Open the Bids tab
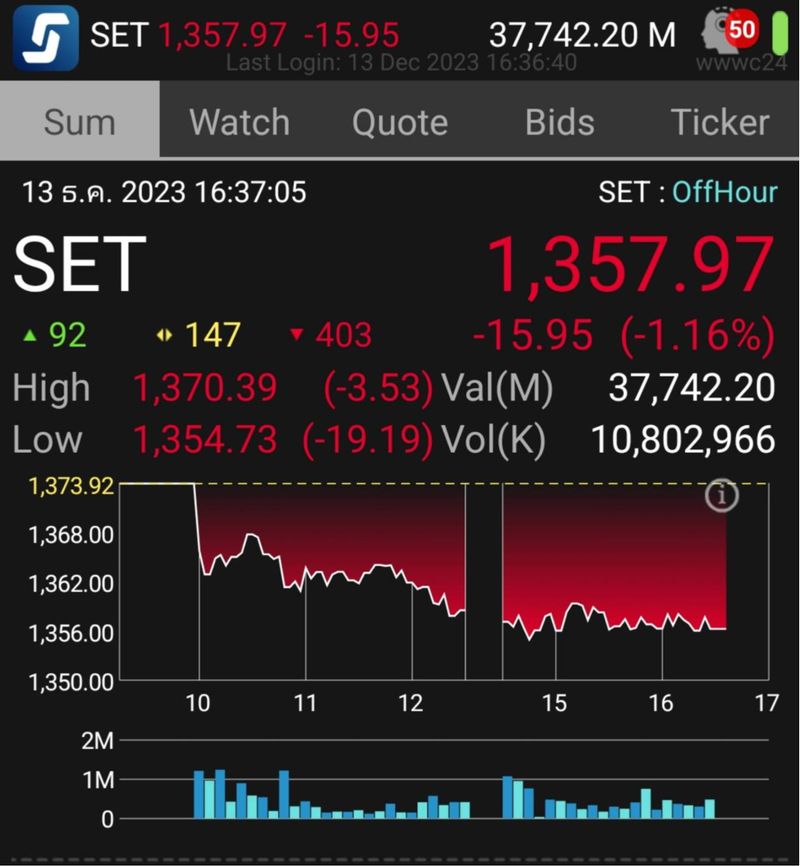Image resolution: width=800 pixels, height=866 pixels. pos(559,121)
